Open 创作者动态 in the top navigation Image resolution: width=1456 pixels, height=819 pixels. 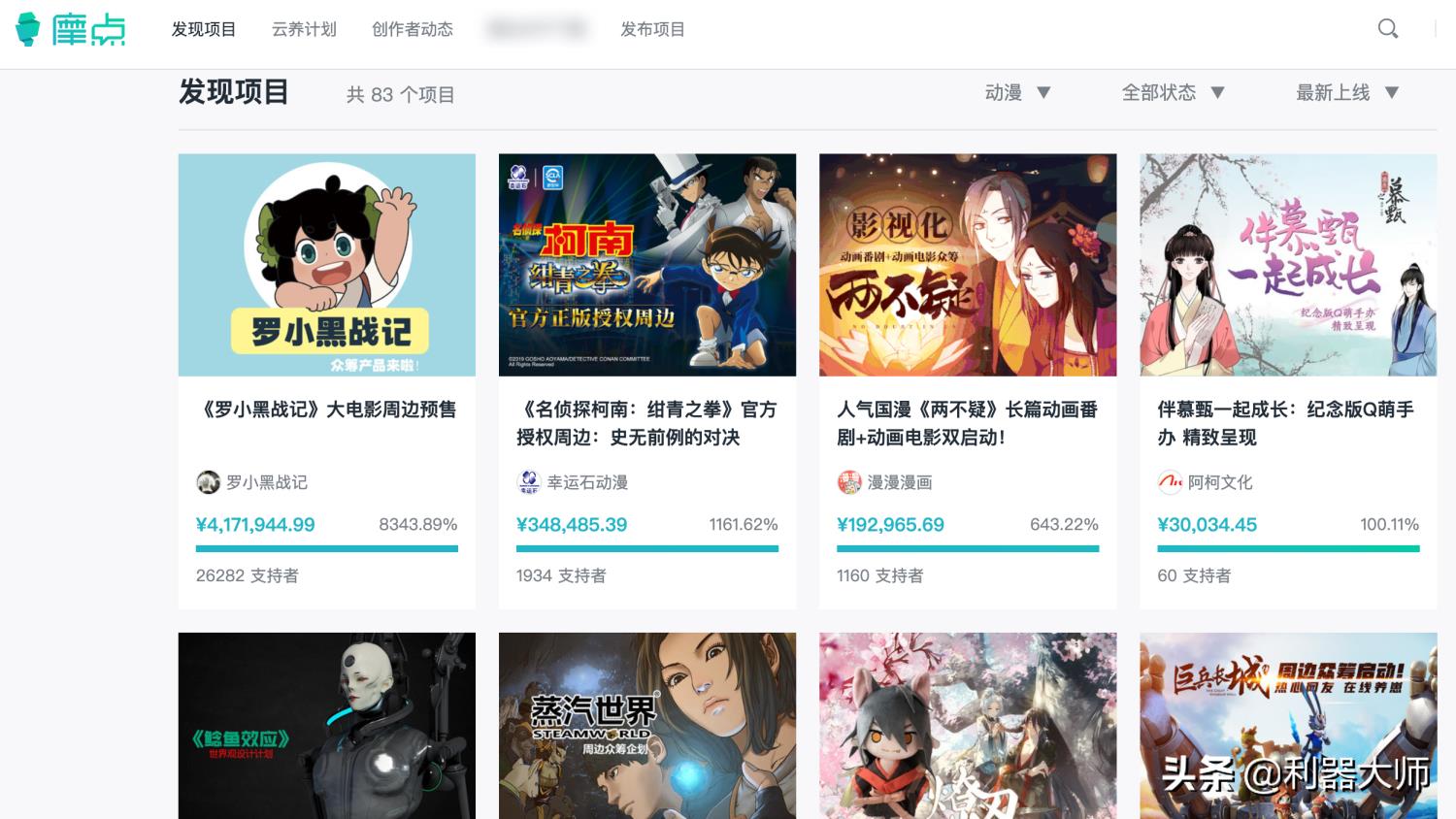point(413,29)
